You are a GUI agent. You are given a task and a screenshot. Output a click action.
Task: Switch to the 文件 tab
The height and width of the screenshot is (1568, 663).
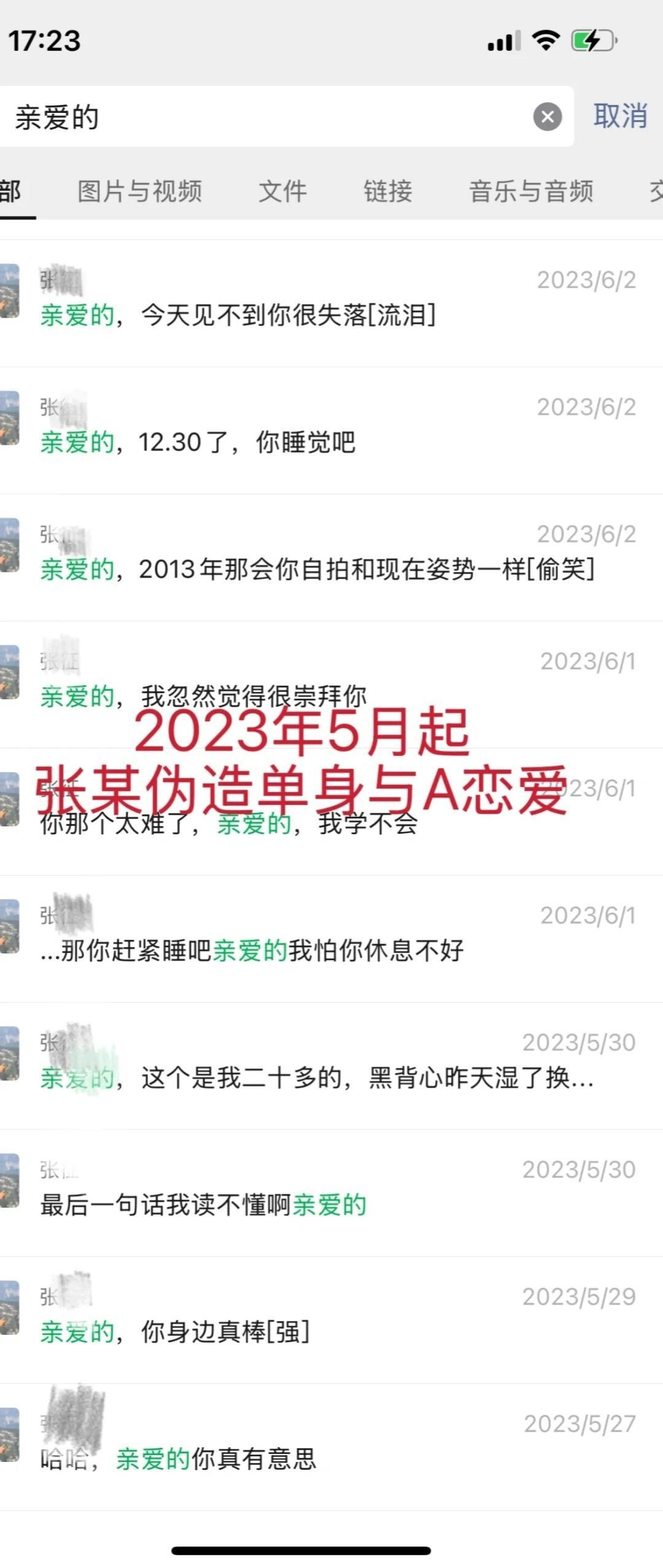282,191
